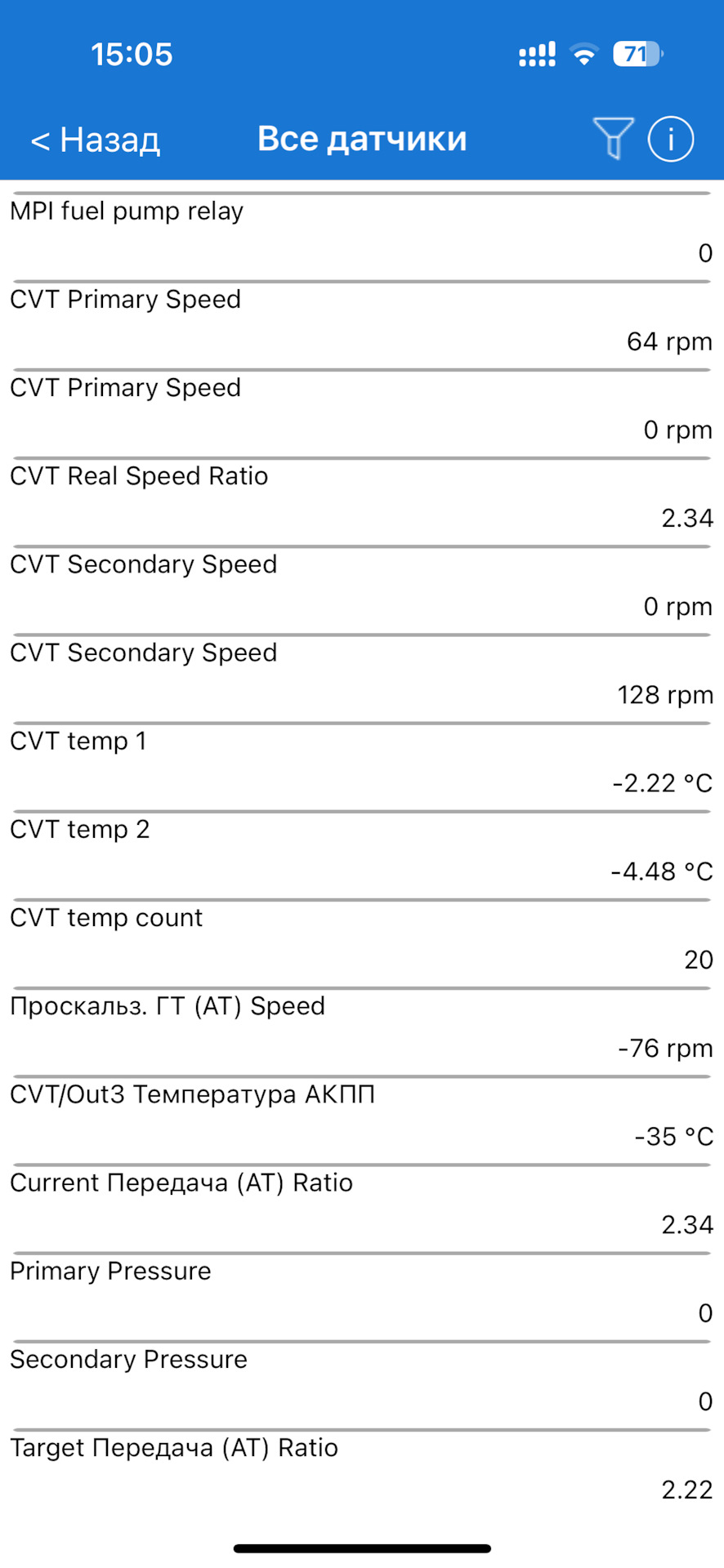Go back using the Назад button
Screen dimensions: 724x1568
pos(95,140)
